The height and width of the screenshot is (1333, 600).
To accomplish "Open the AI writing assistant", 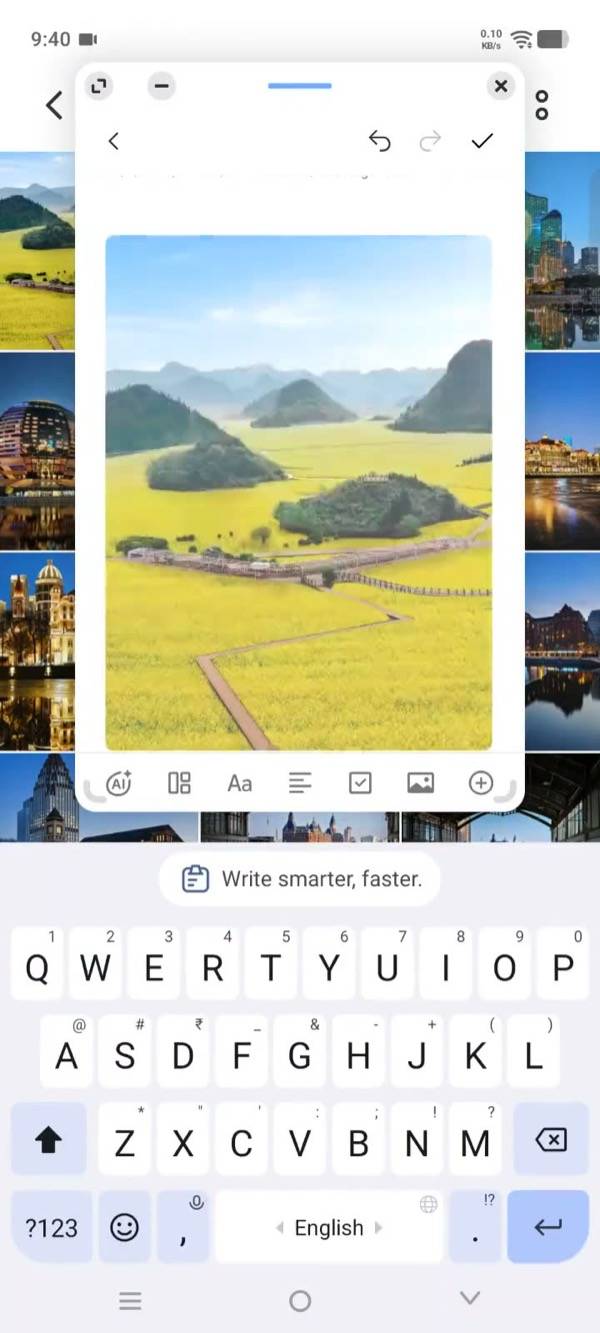I will (x=119, y=783).
